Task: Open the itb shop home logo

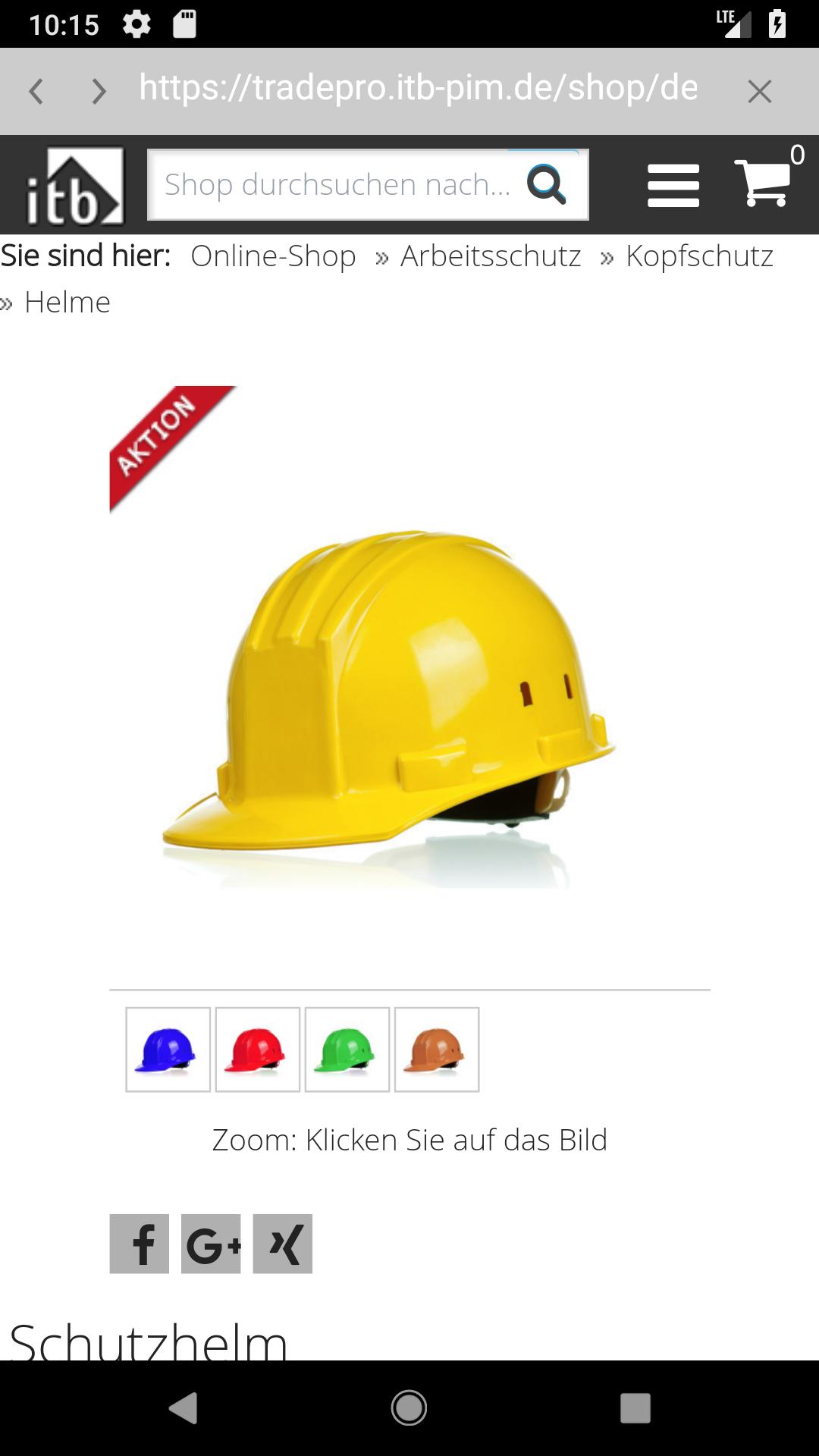Action: [x=74, y=186]
